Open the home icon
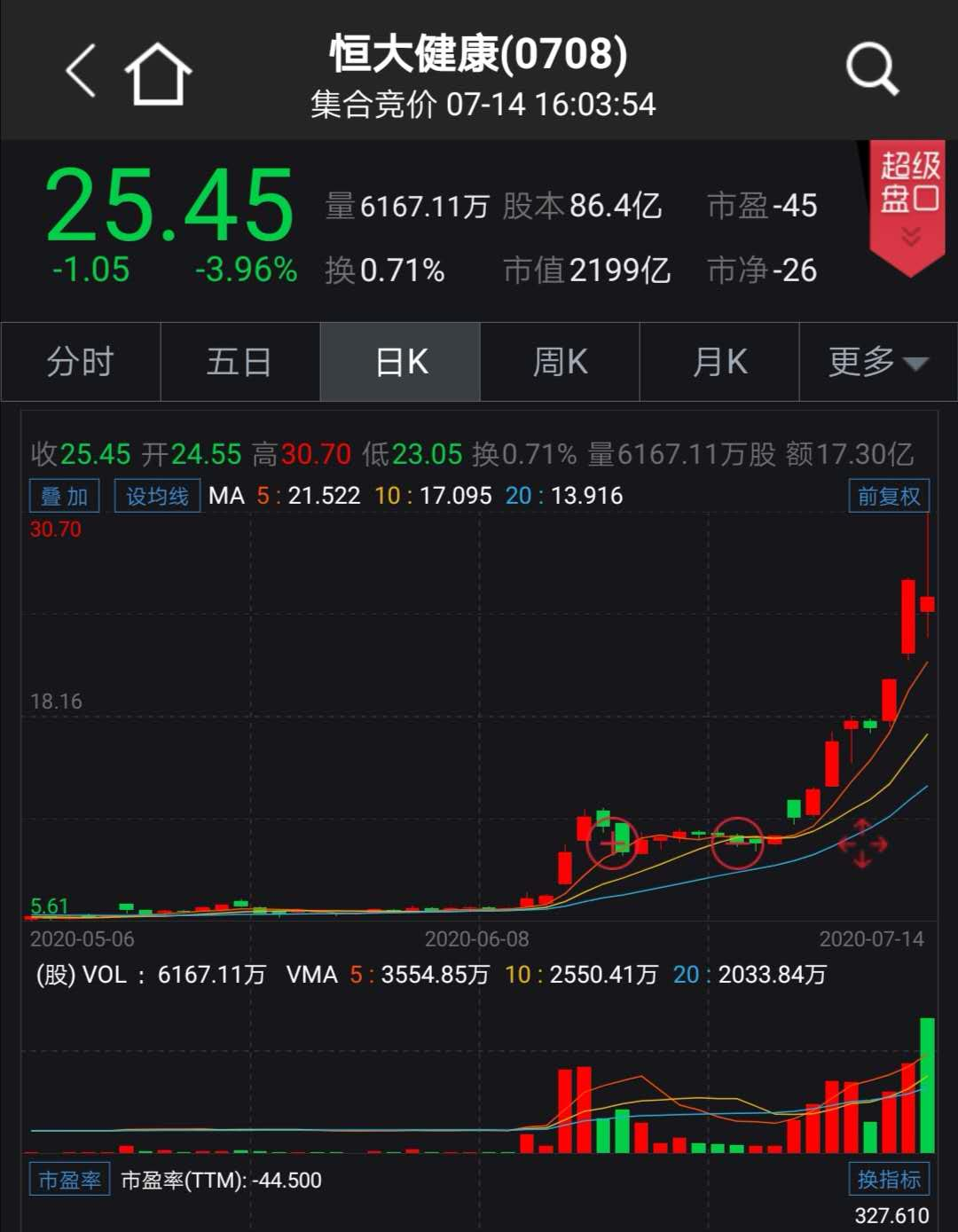The image size is (958, 1232). 158,74
